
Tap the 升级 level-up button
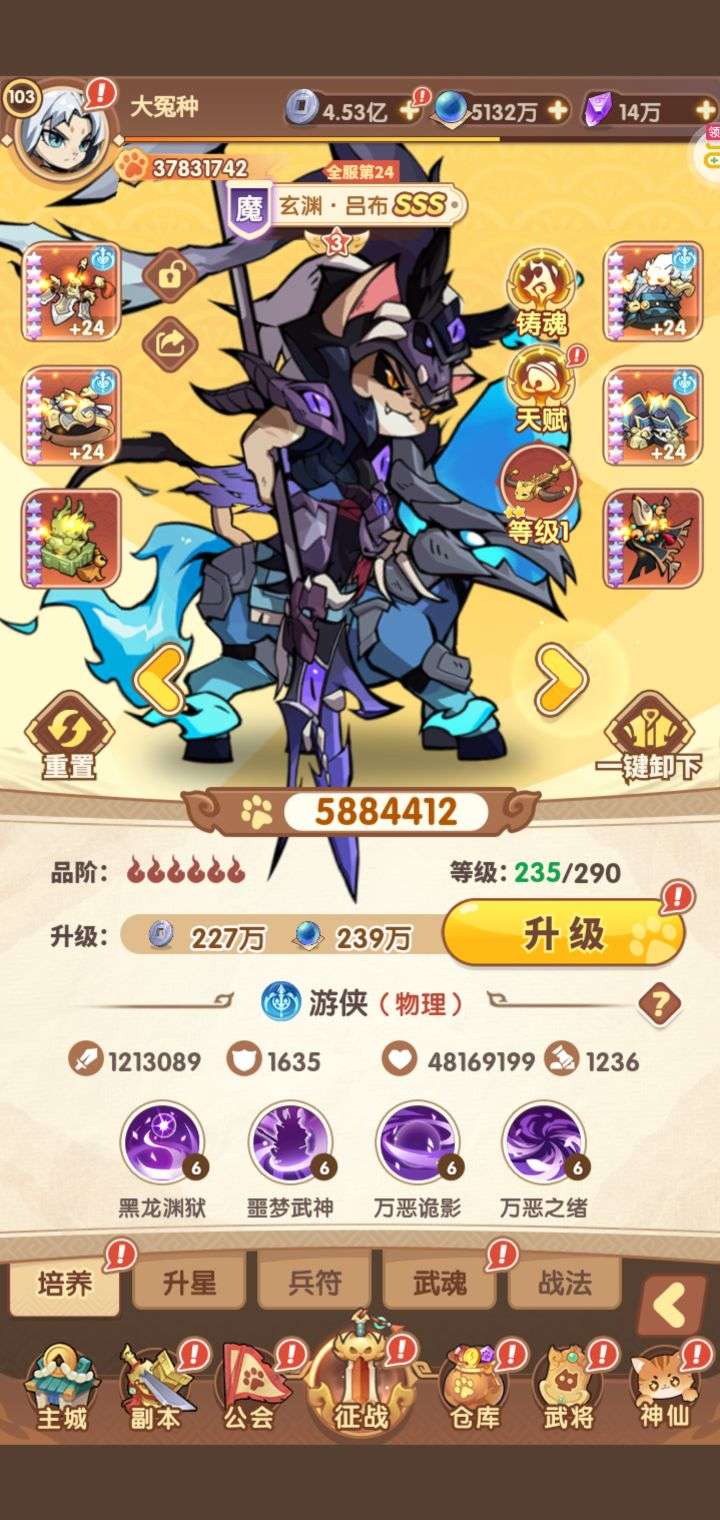coord(563,934)
